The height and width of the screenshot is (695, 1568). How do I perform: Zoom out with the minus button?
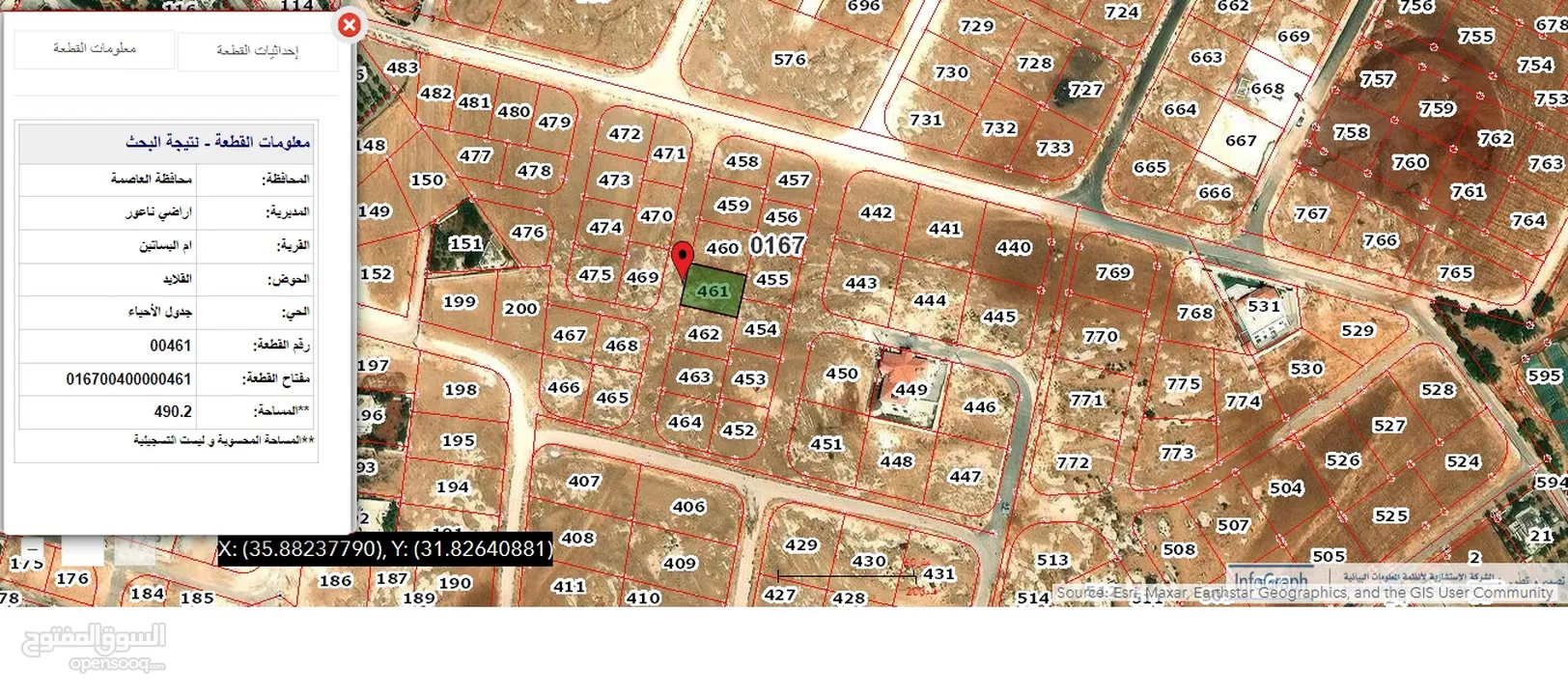(32, 548)
